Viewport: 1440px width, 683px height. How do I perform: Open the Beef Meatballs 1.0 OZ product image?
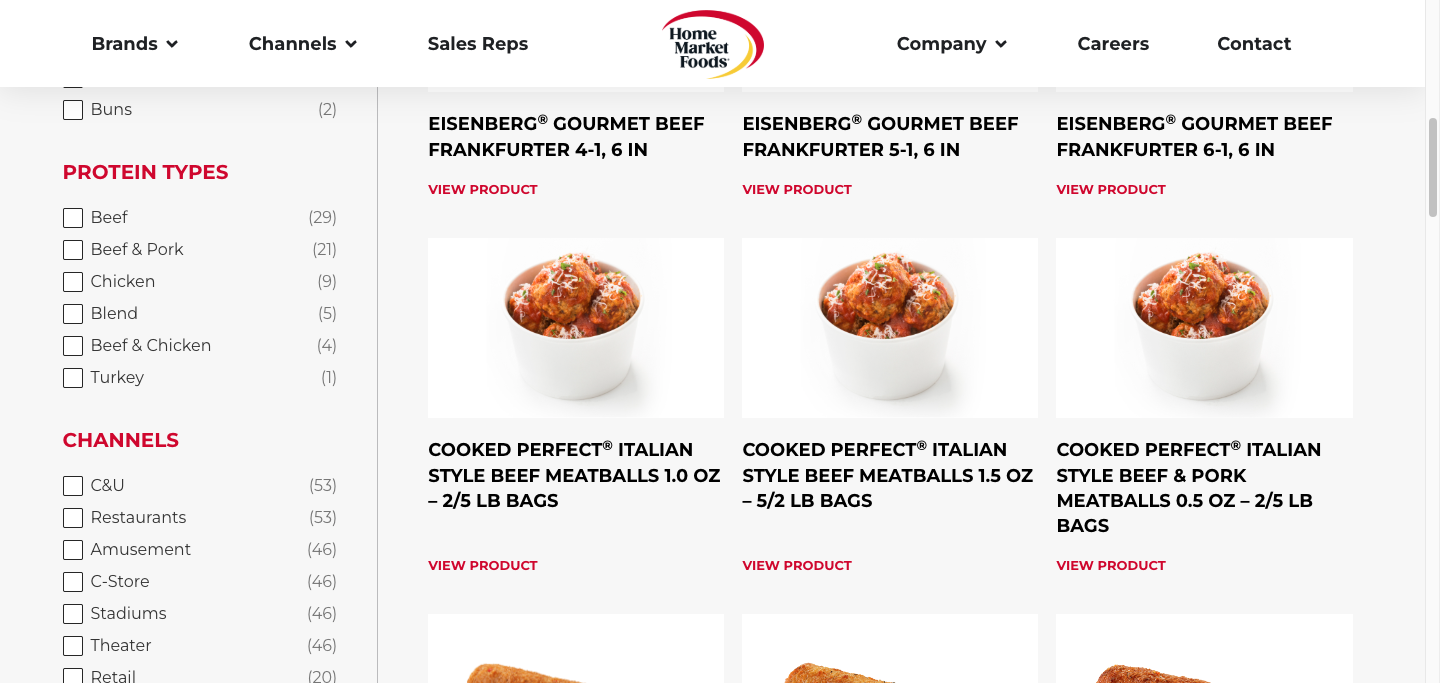pos(576,327)
